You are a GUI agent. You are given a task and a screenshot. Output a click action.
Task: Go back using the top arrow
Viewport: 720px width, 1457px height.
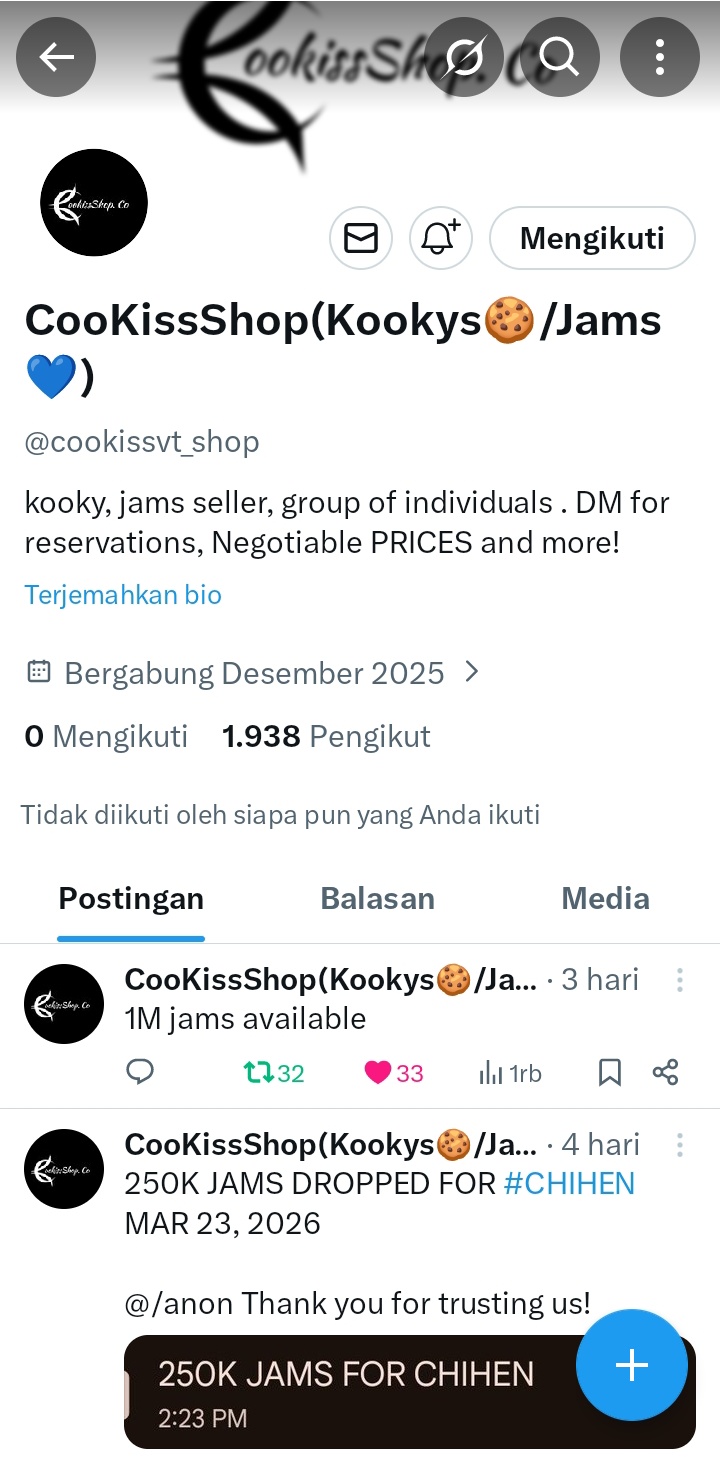[56, 57]
